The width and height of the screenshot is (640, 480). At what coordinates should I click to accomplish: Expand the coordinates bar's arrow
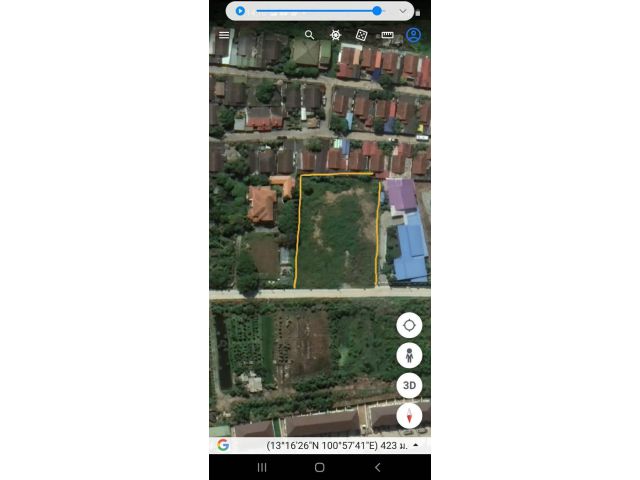click(416, 445)
